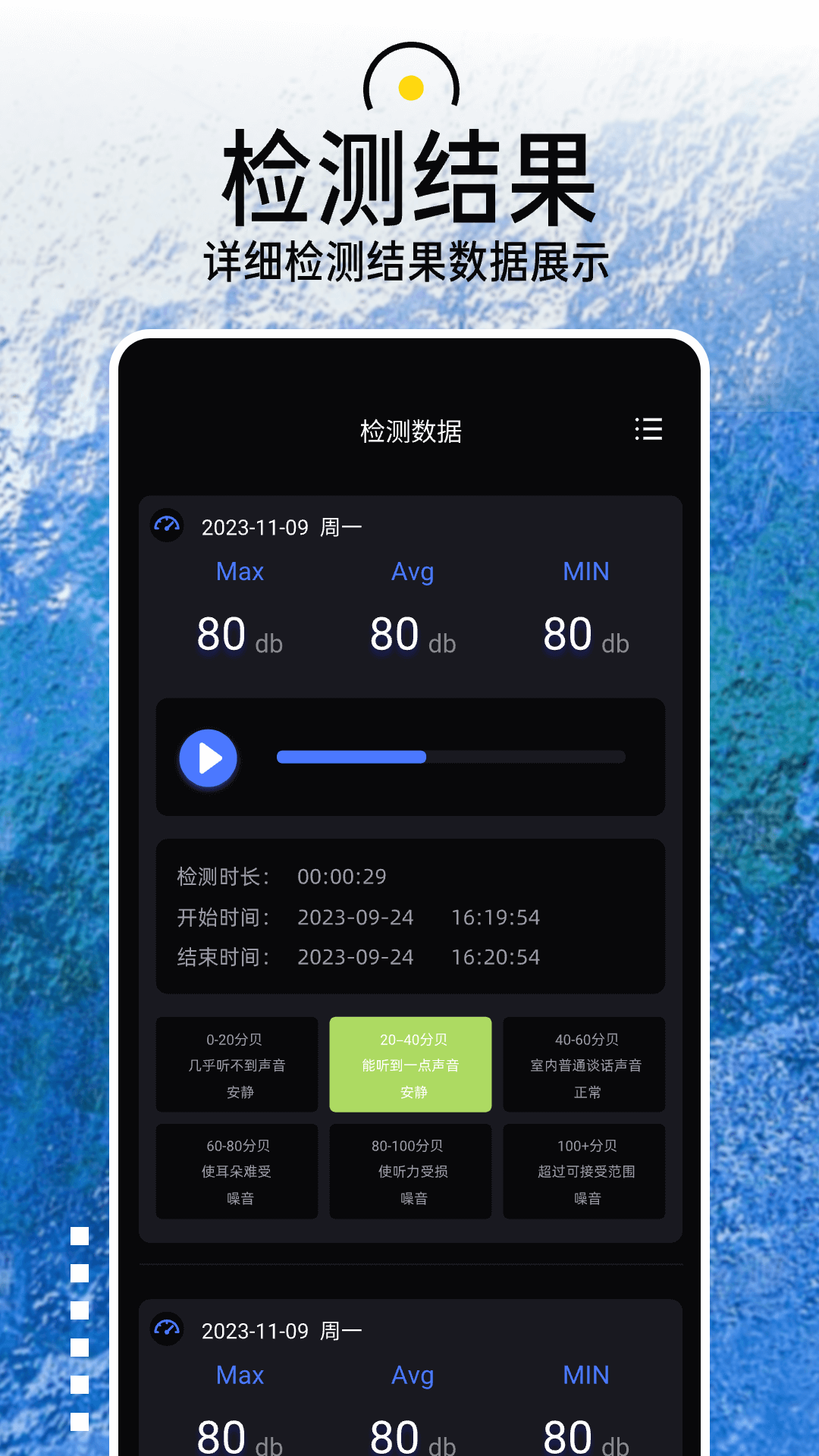Select the 80-100分贝 noise card
The image size is (819, 1456).
click(x=409, y=1172)
